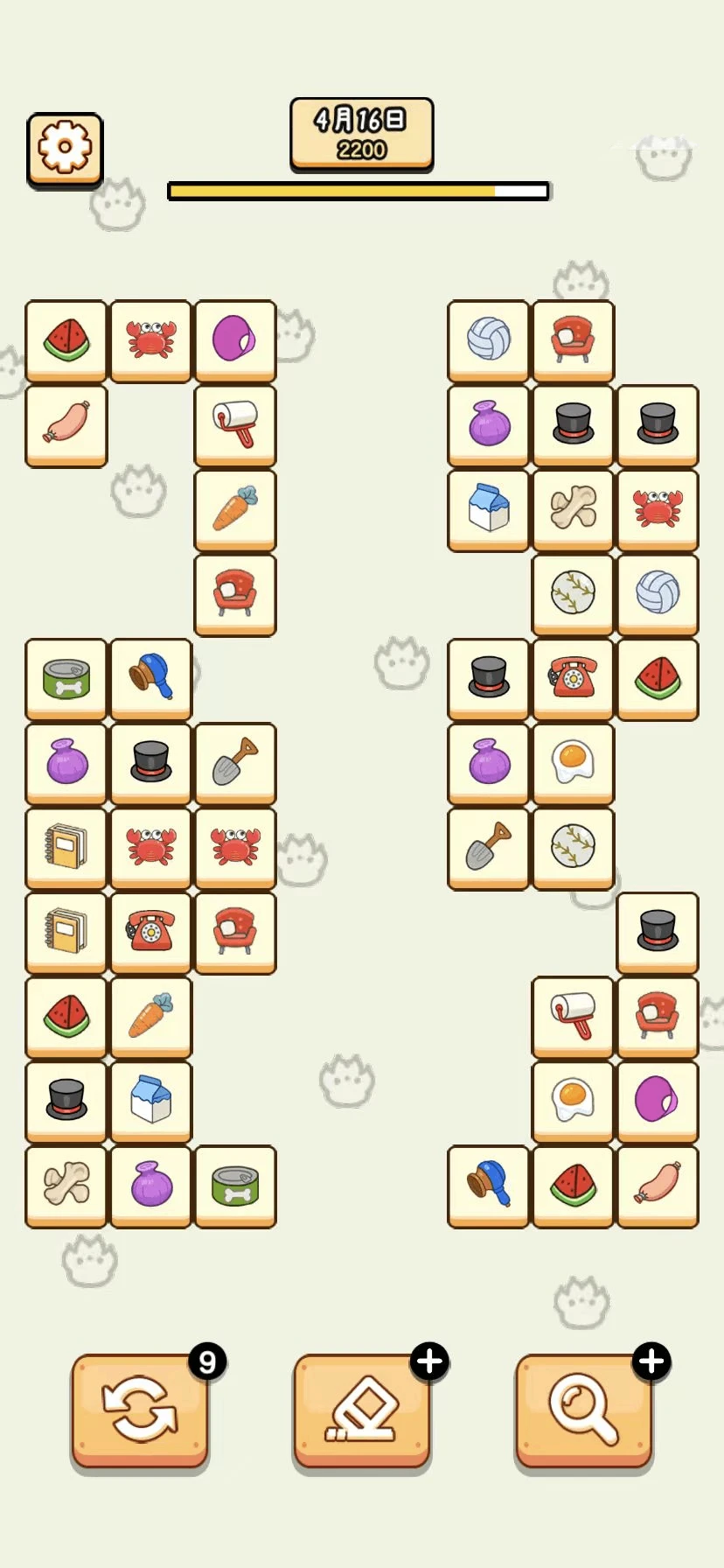
Task: Tap the shovel tile beside the baseball
Action: (x=488, y=847)
